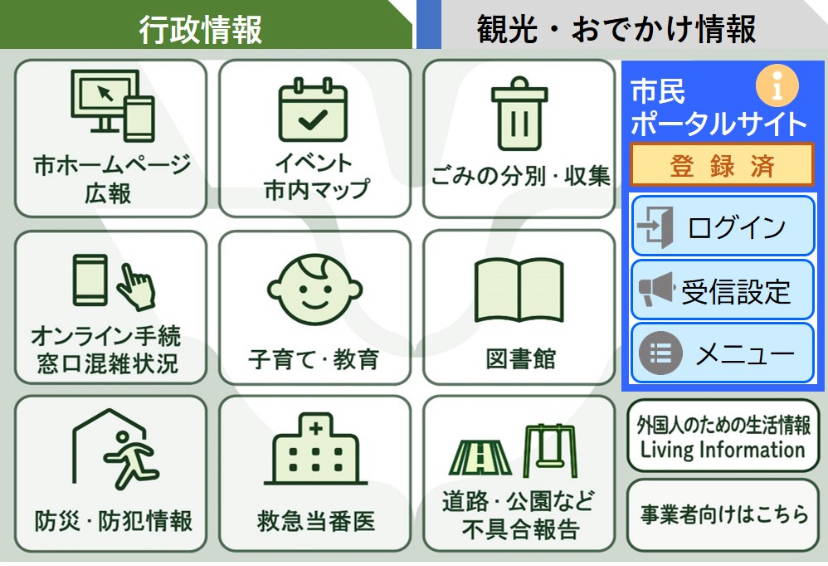Screen dimensions: 828x566
Task: Tap 事業者向けはこちら button
Action: point(722,515)
